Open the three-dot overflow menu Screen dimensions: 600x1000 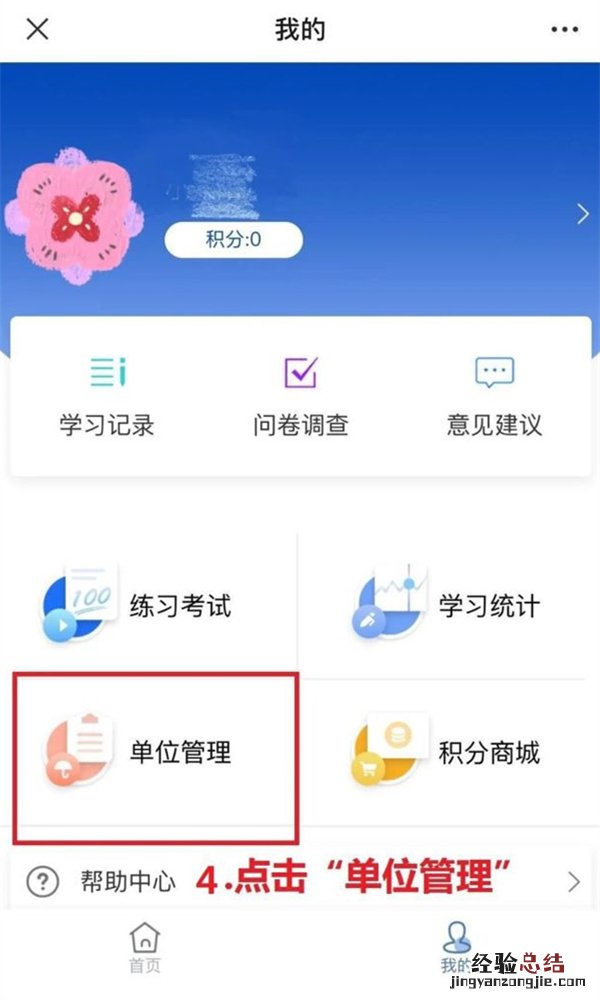(565, 29)
